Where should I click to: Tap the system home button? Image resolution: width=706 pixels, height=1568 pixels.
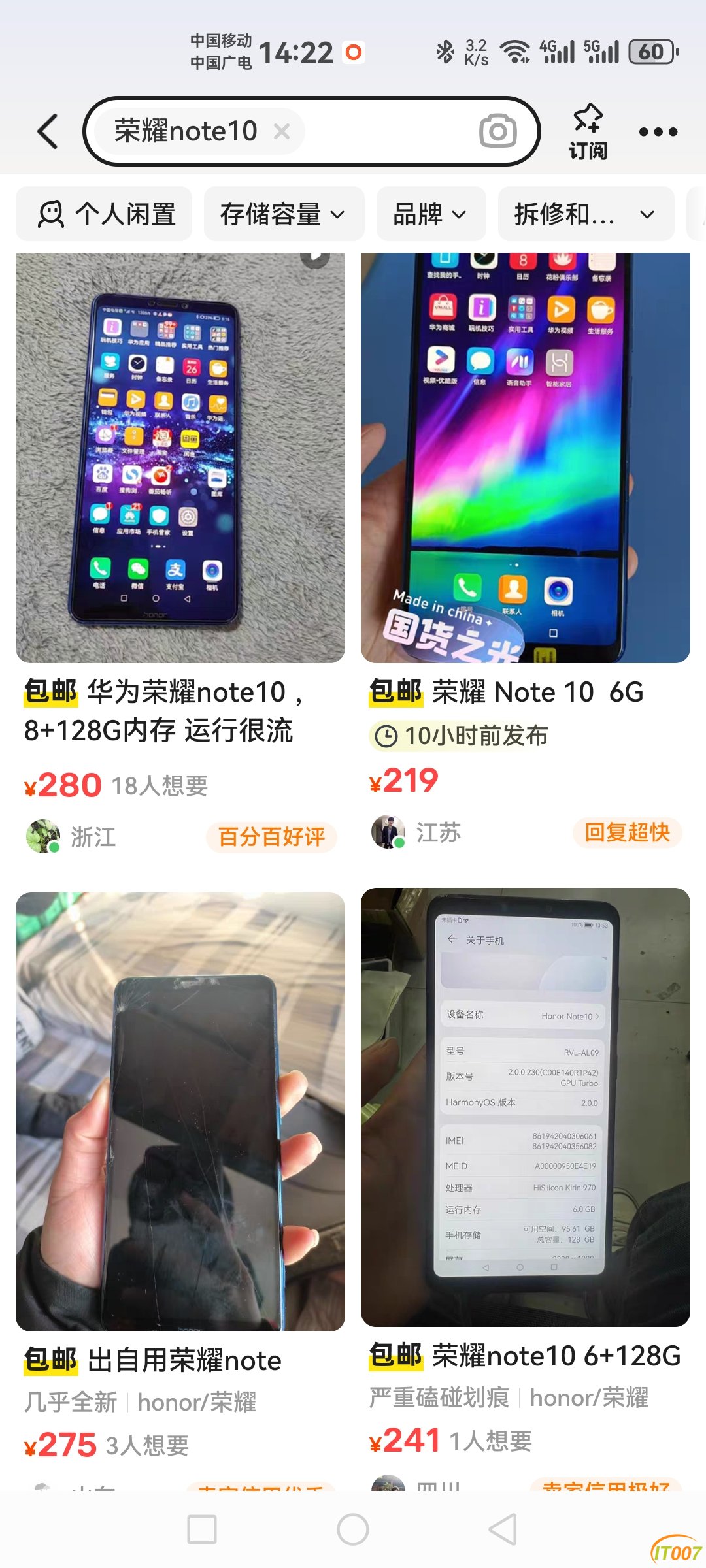[x=353, y=1529]
